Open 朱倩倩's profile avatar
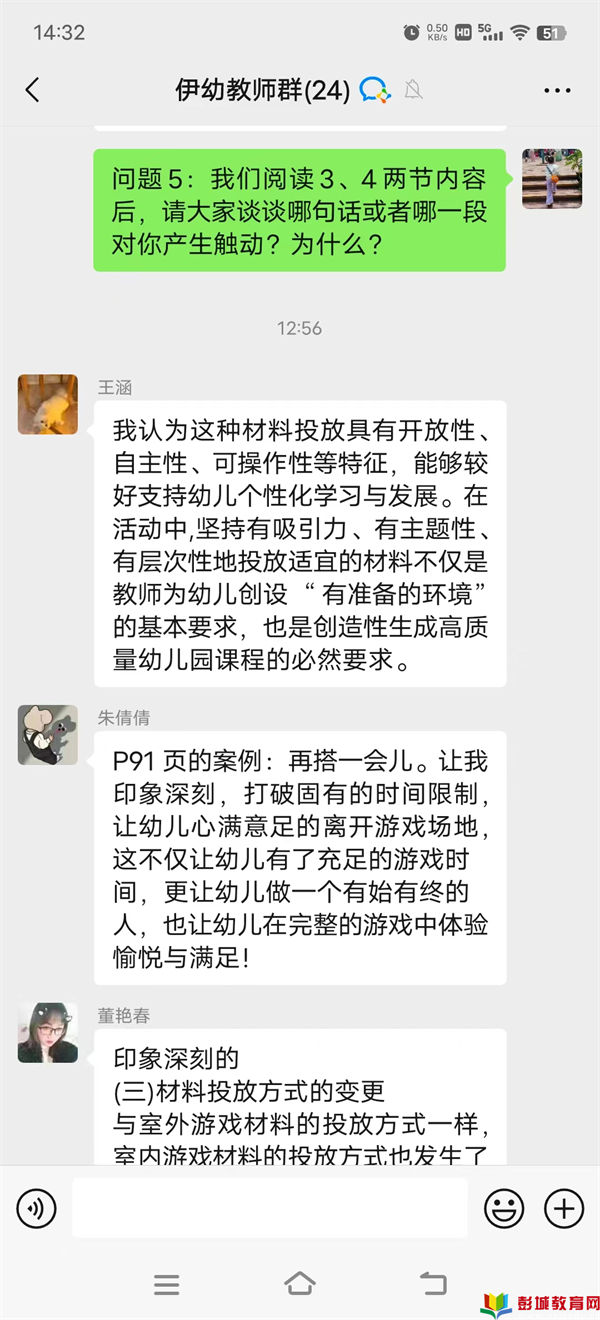This screenshot has width=600, height=1320. pyautogui.click(x=48, y=735)
